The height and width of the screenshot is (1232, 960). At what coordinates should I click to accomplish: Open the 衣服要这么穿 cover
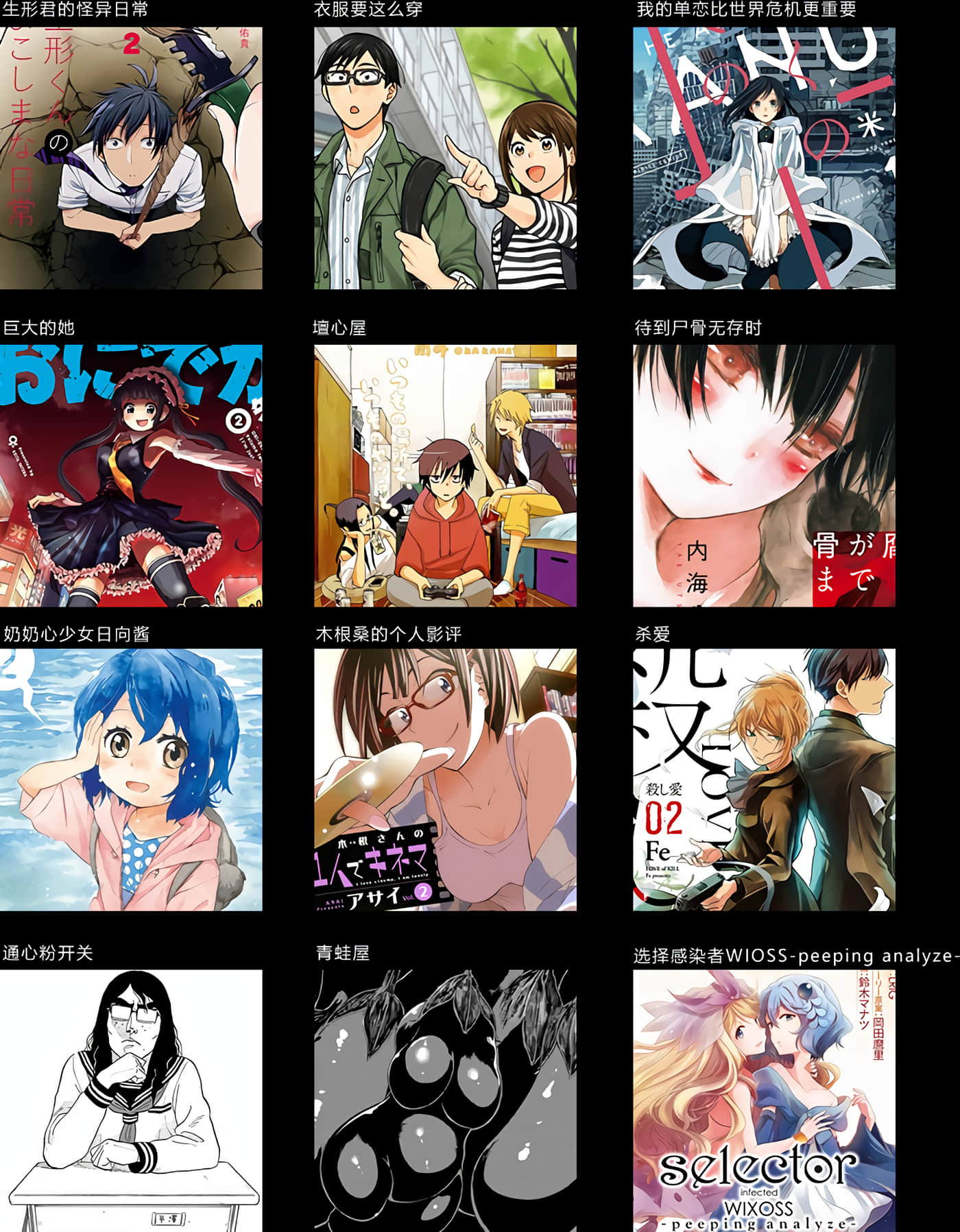click(x=445, y=158)
